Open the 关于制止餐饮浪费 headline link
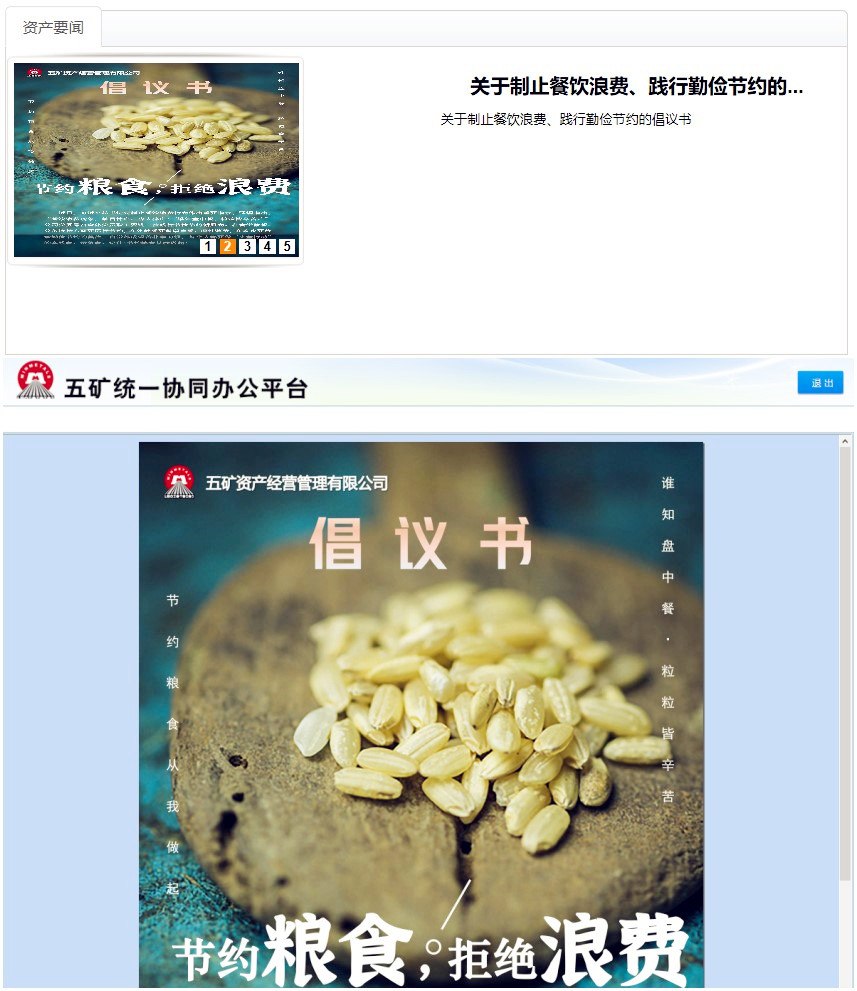The image size is (857, 991). pos(636,87)
